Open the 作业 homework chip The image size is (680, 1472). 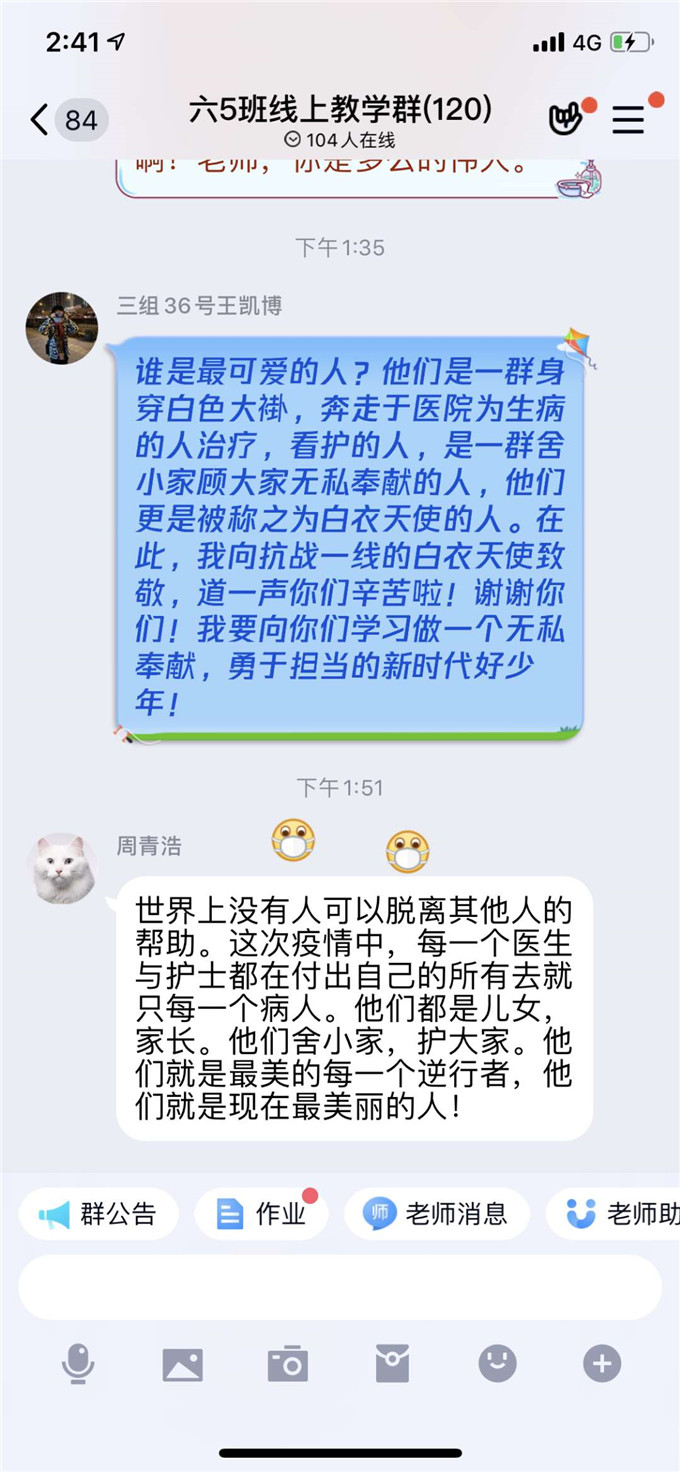(x=261, y=1214)
